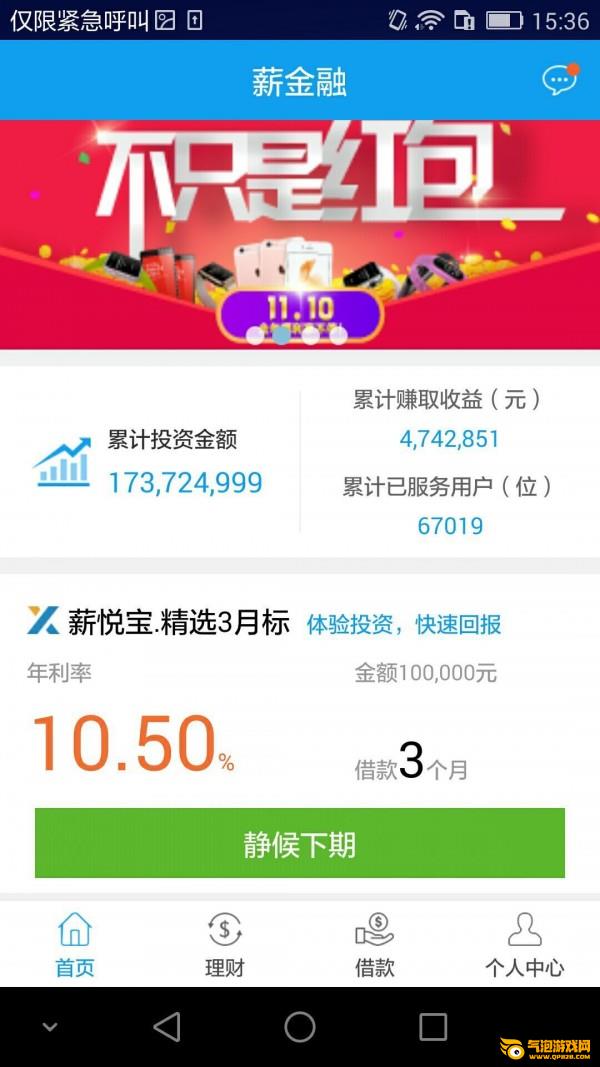Open the 11.10 red envelope promo banner
The width and height of the screenshot is (600, 1067).
[x=300, y=234]
